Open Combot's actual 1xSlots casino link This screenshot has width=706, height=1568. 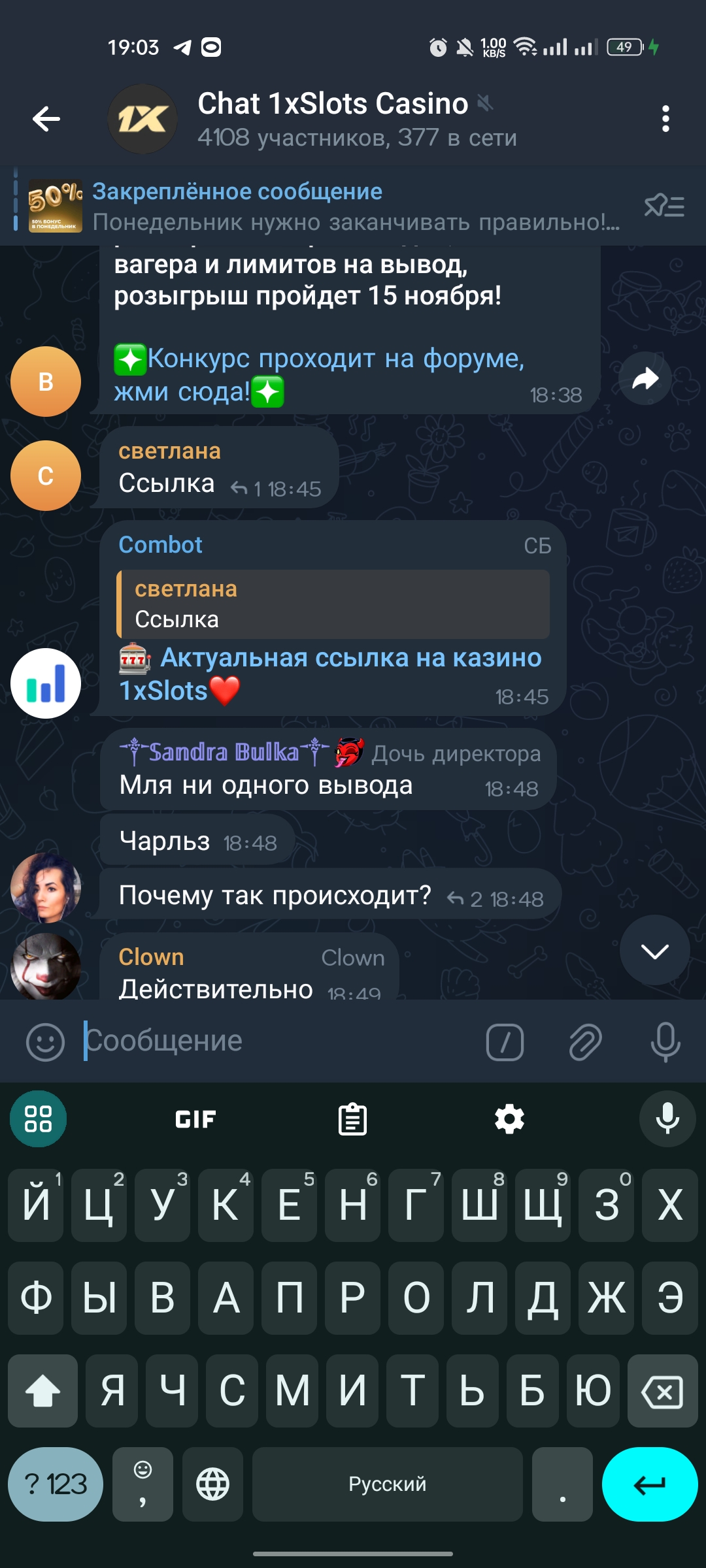tap(350, 659)
